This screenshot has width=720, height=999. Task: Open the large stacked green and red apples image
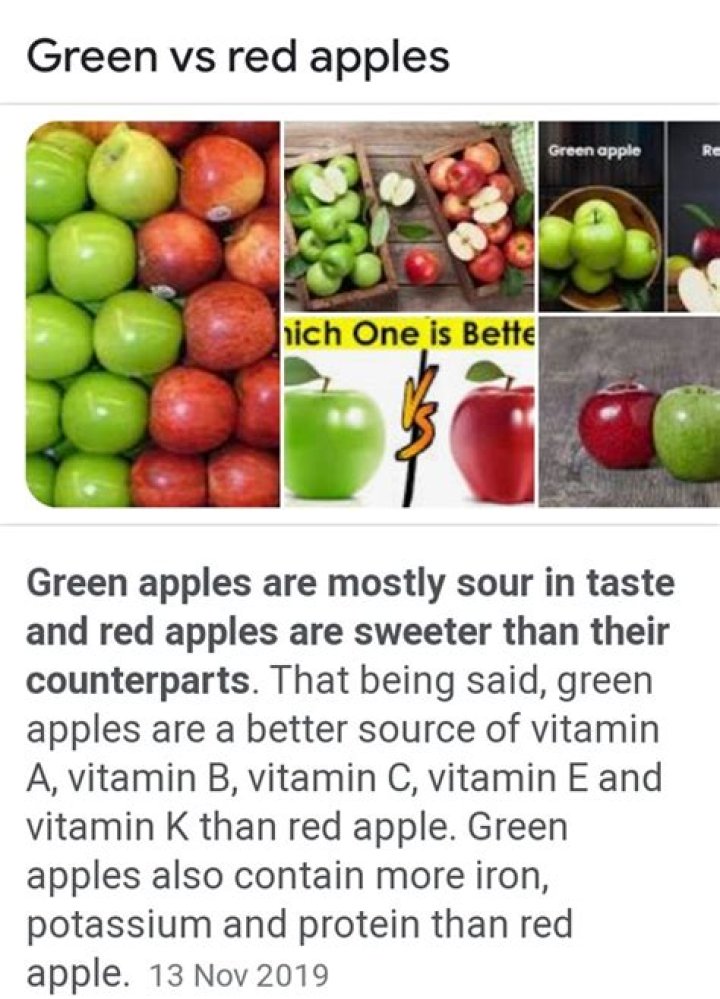point(152,314)
